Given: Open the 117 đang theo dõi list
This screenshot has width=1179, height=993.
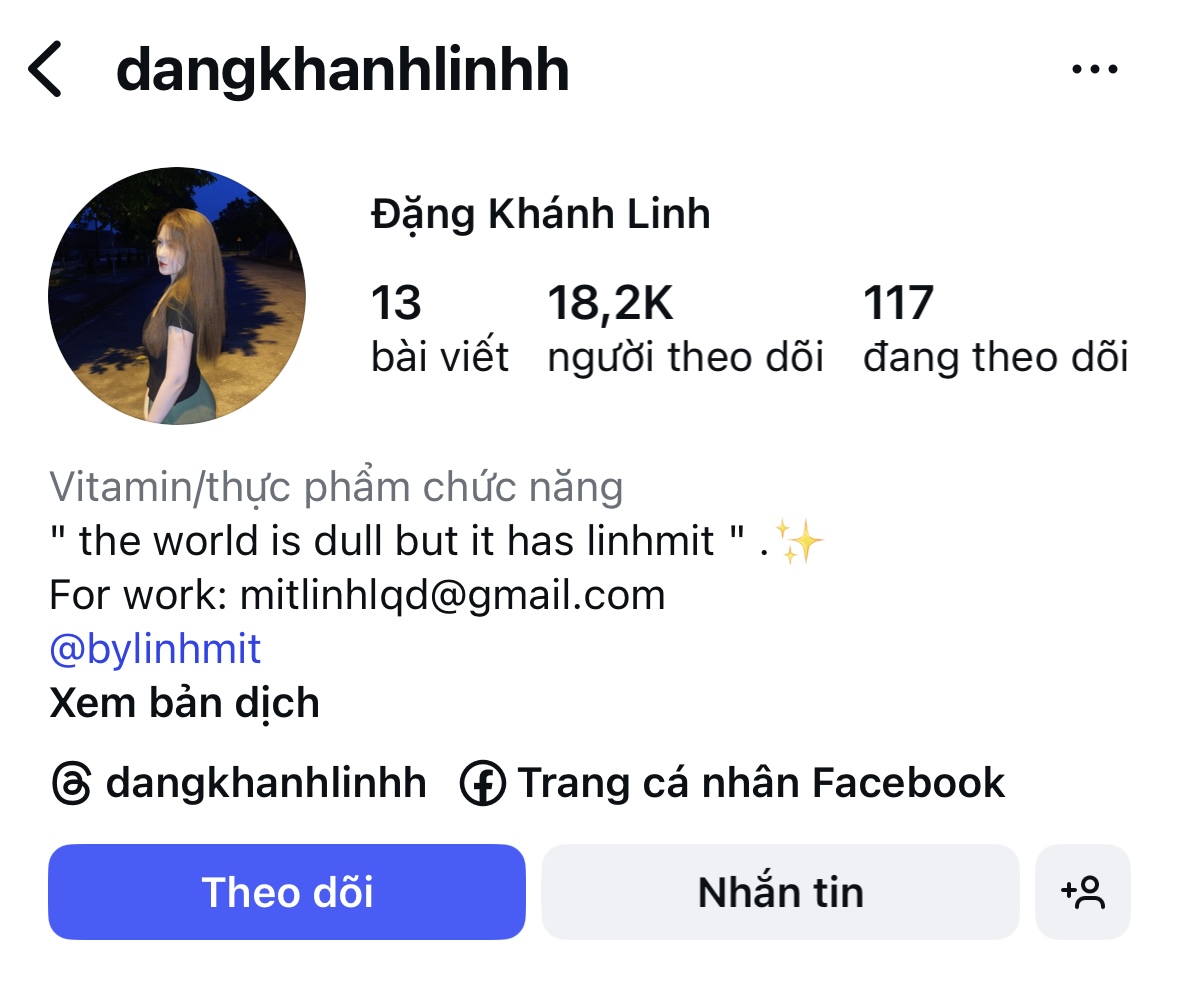Looking at the screenshot, I should 995,329.
